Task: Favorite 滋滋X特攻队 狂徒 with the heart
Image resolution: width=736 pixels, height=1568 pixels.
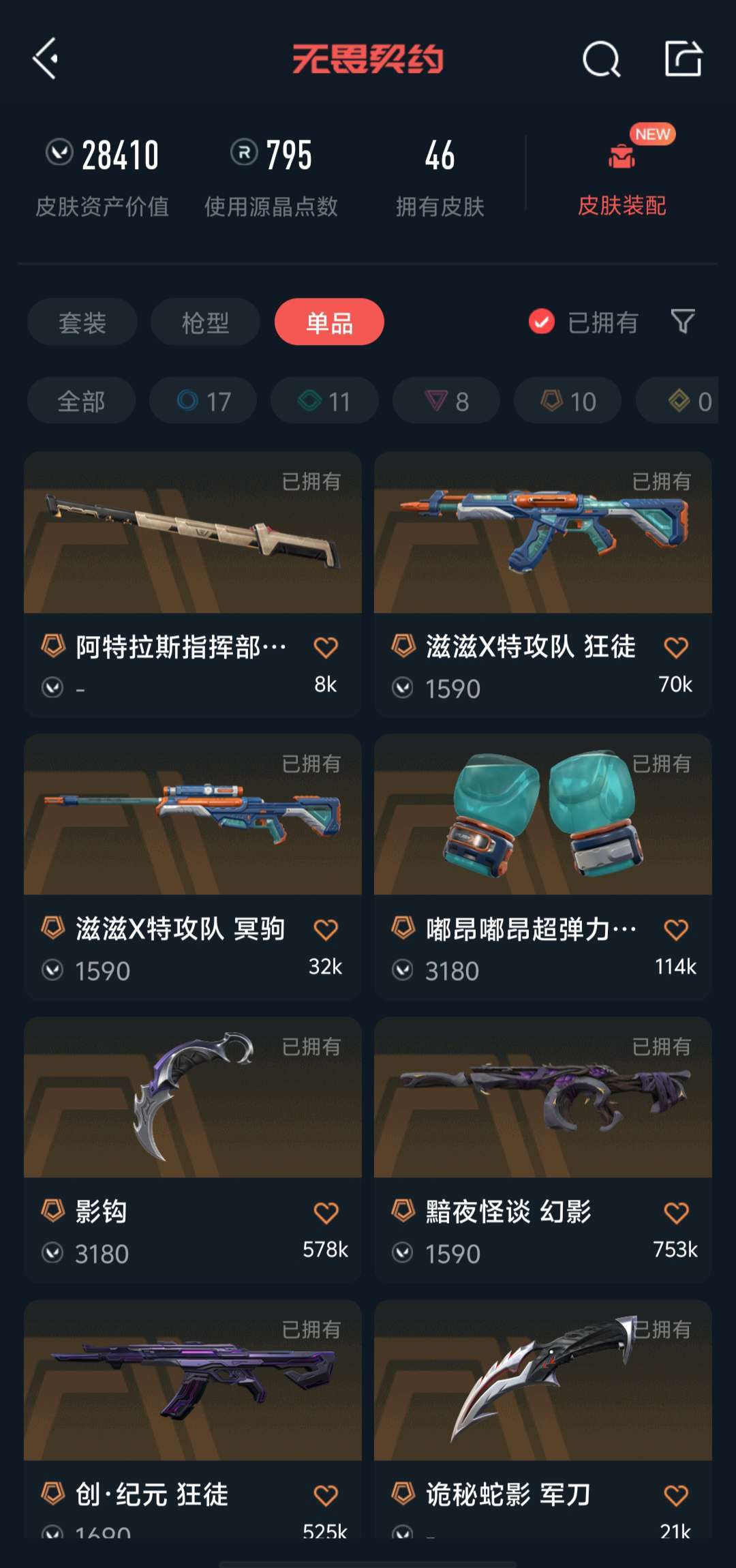Action: coord(677,648)
